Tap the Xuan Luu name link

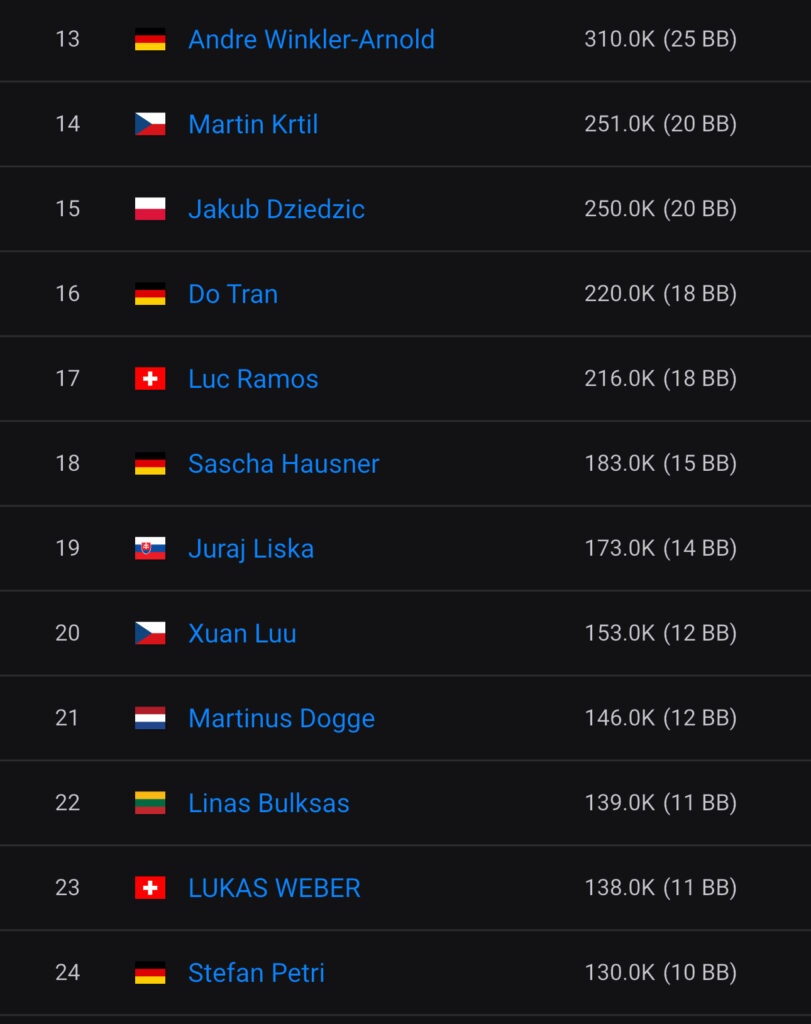(x=242, y=634)
